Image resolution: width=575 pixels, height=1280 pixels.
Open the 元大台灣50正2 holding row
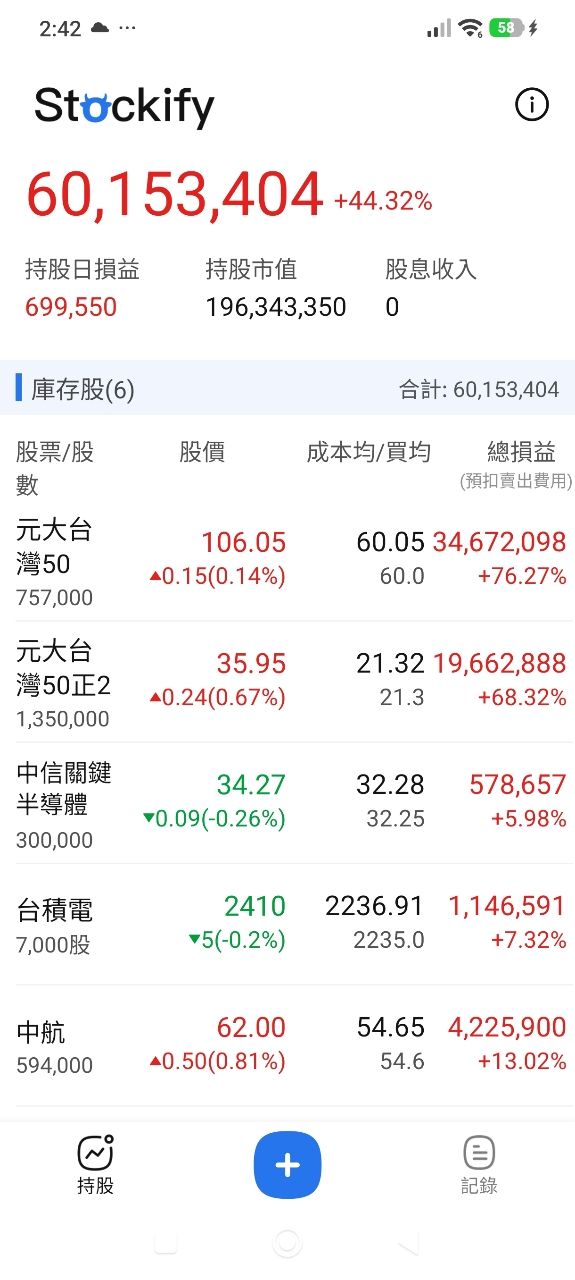pos(288,681)
